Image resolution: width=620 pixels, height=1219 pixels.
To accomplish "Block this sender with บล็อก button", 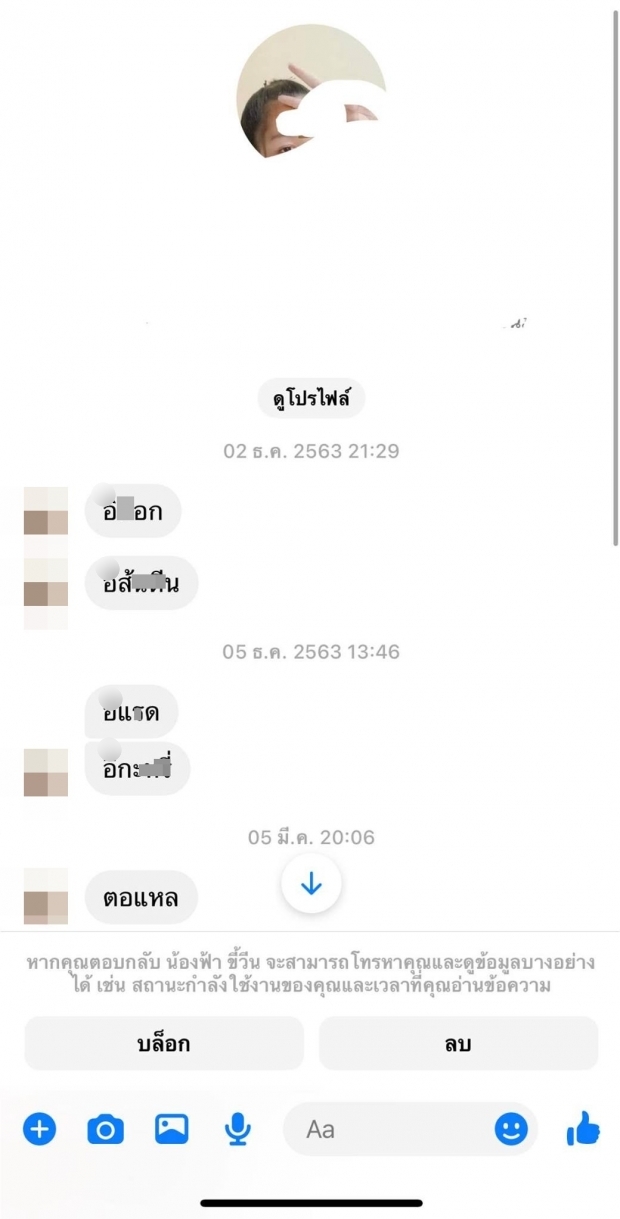I will 164,1043.
